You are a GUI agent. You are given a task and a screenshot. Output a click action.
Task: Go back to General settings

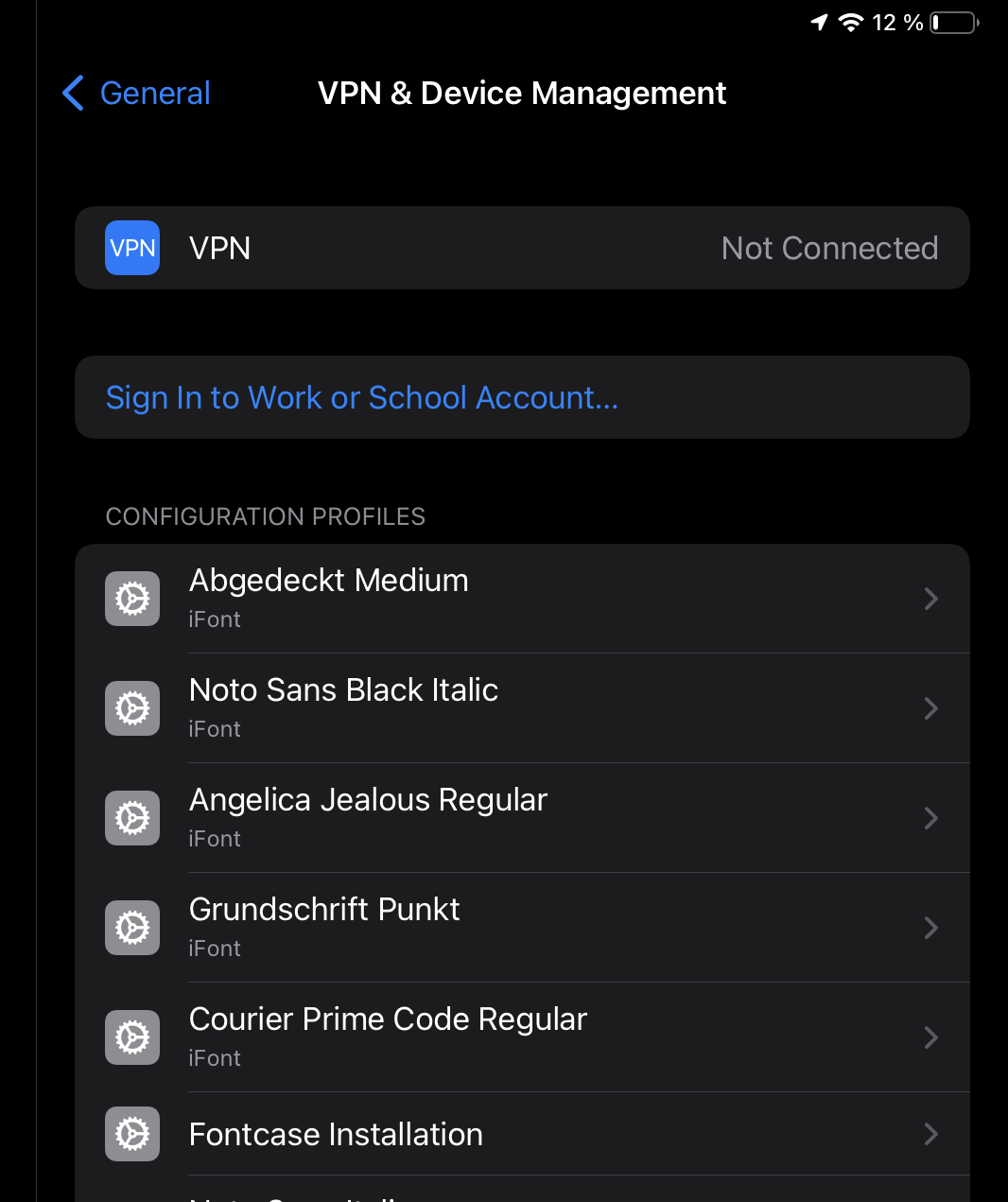point(137,94)
